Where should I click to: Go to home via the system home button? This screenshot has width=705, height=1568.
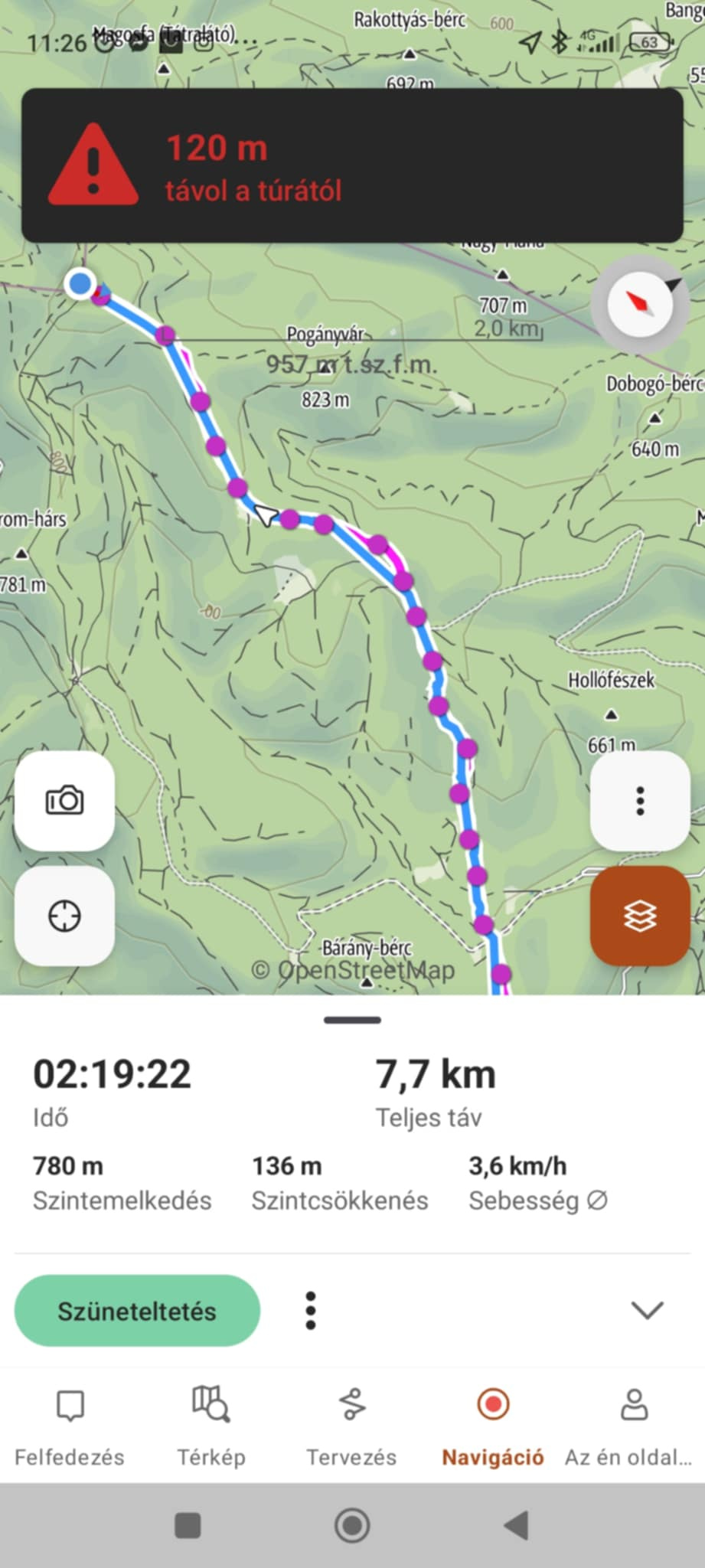[x=352, y=1525]
